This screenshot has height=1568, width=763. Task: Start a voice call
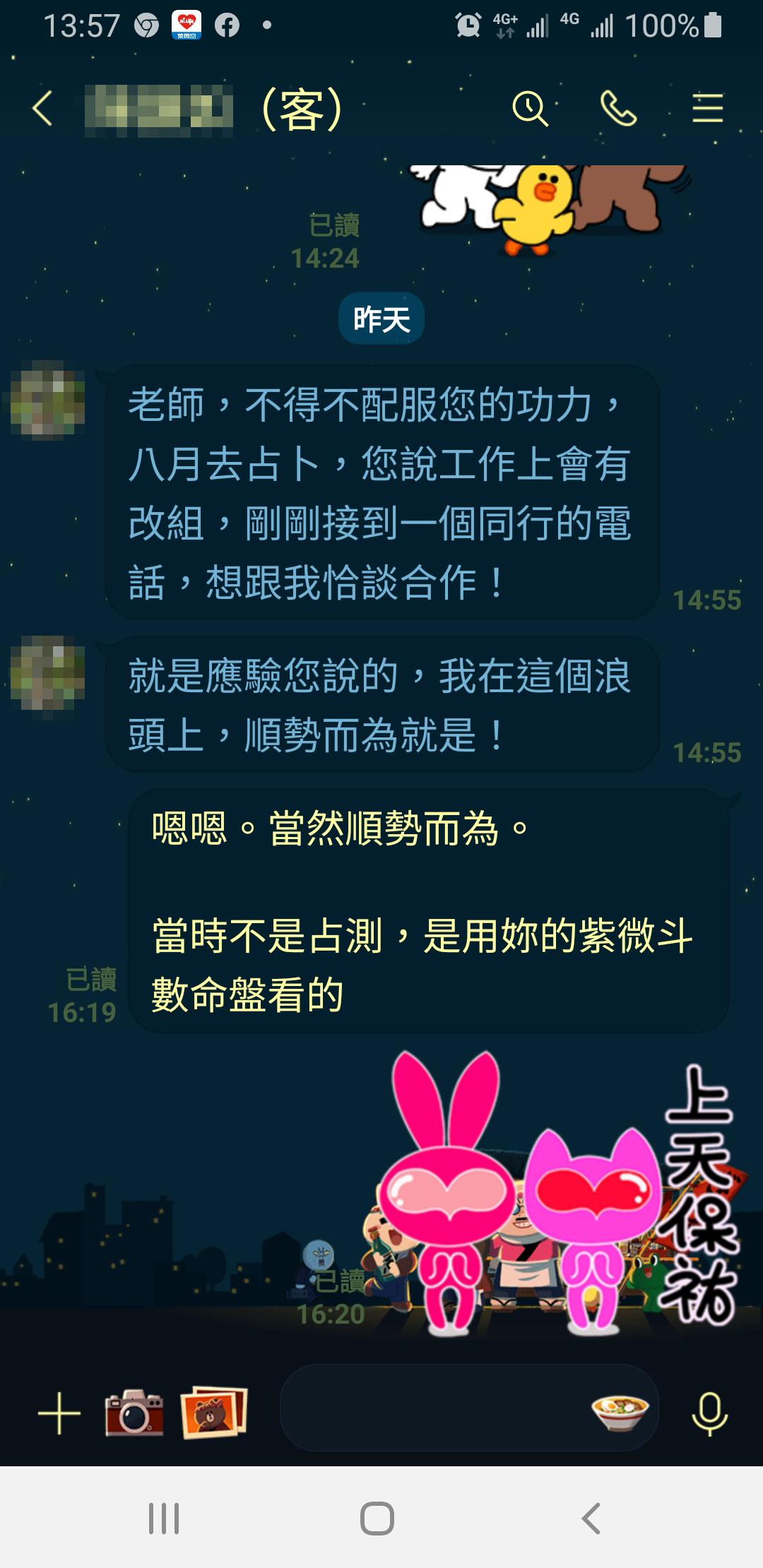(618, 109)
